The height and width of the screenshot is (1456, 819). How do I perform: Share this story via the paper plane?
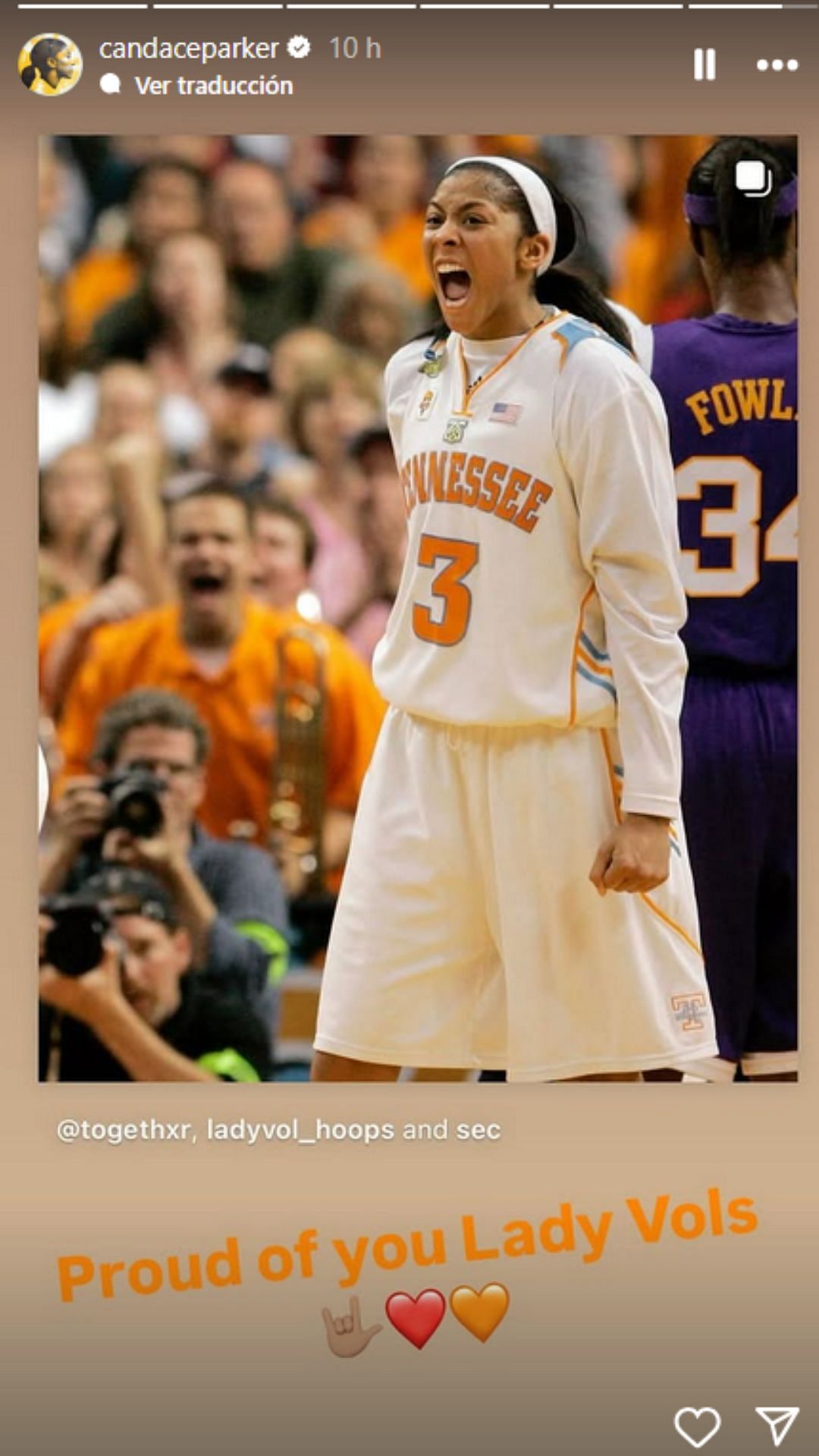click(x=777, y=1426)
